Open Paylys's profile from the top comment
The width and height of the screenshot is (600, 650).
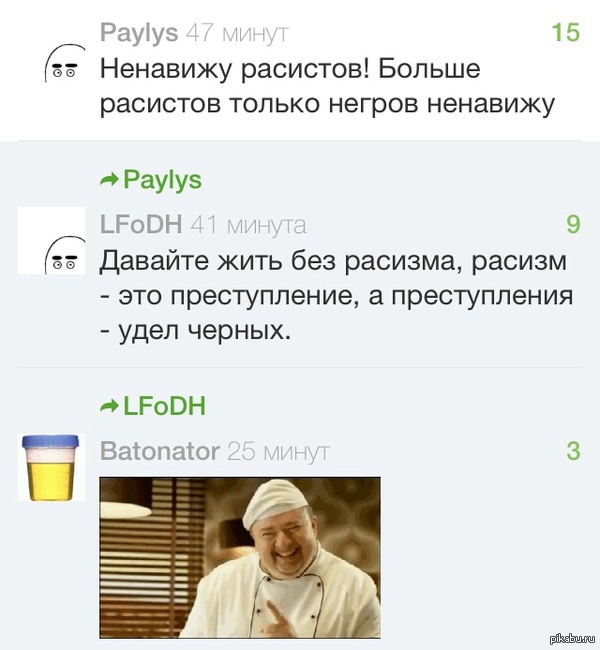point(139,33)
